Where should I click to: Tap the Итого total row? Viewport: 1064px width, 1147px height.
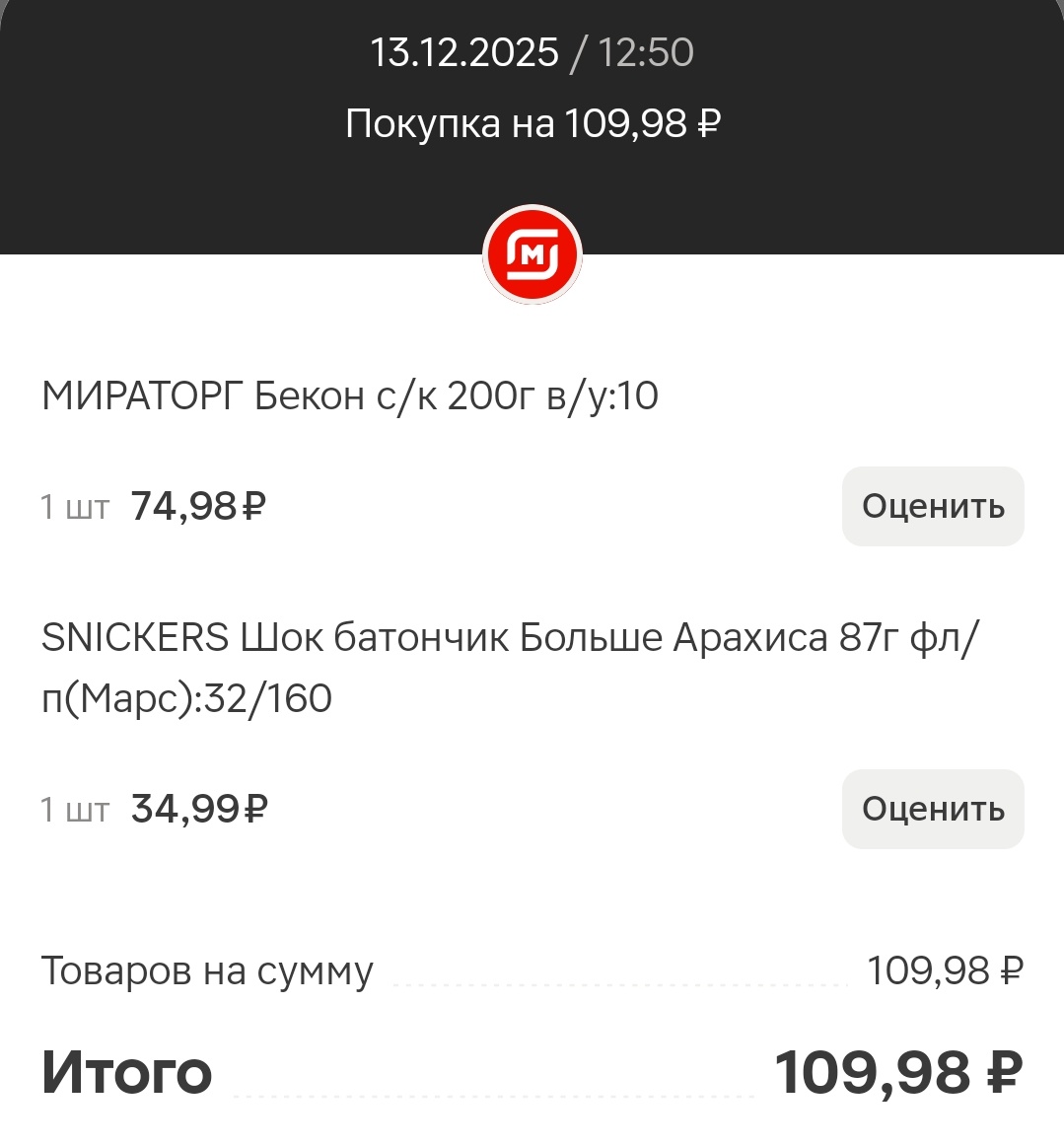[128, 1072]
